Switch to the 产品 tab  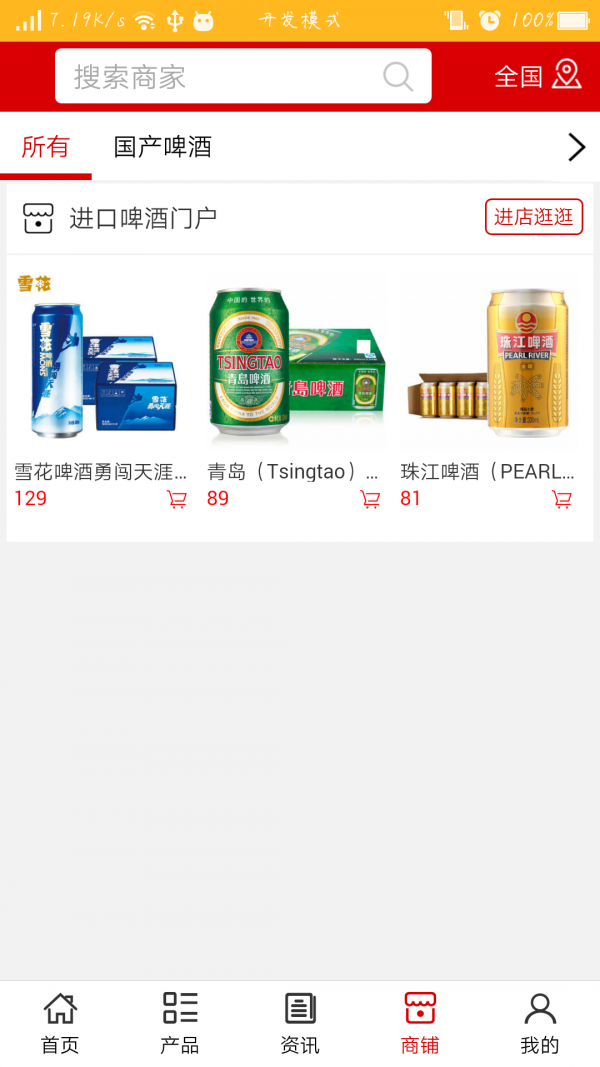(x=180, y=1023)
